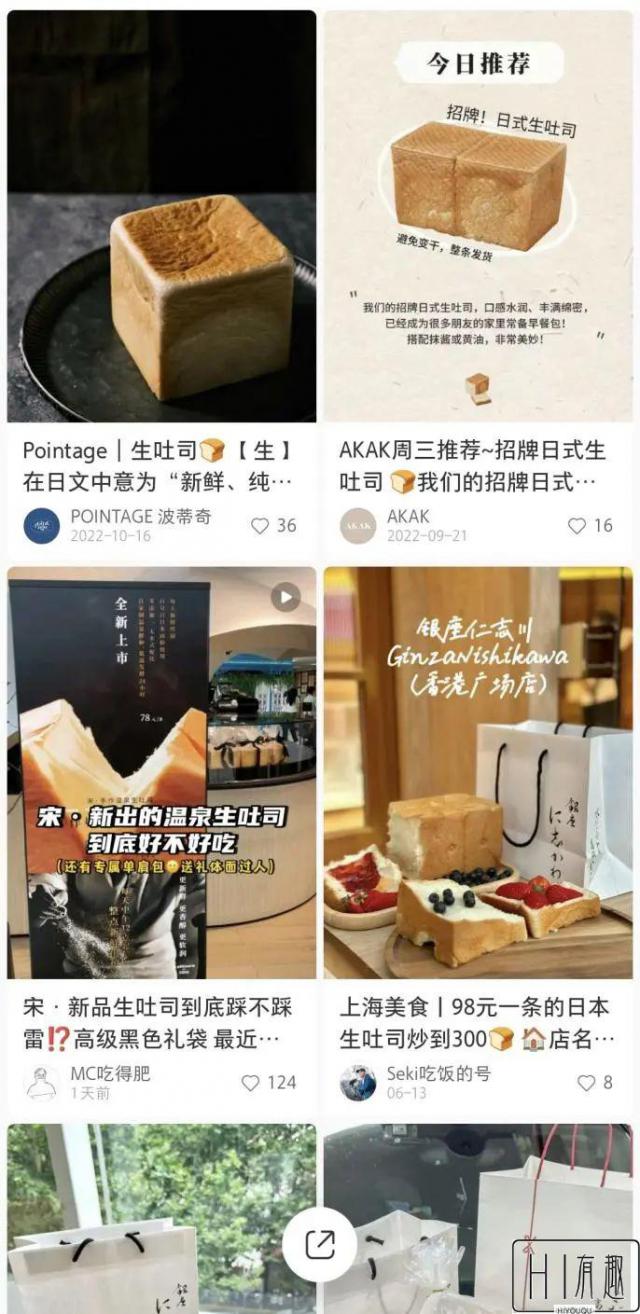Screen dimensions: 640x1314
Task: Like the AKAK post with 16 likes
Action: tap(577, 525)
